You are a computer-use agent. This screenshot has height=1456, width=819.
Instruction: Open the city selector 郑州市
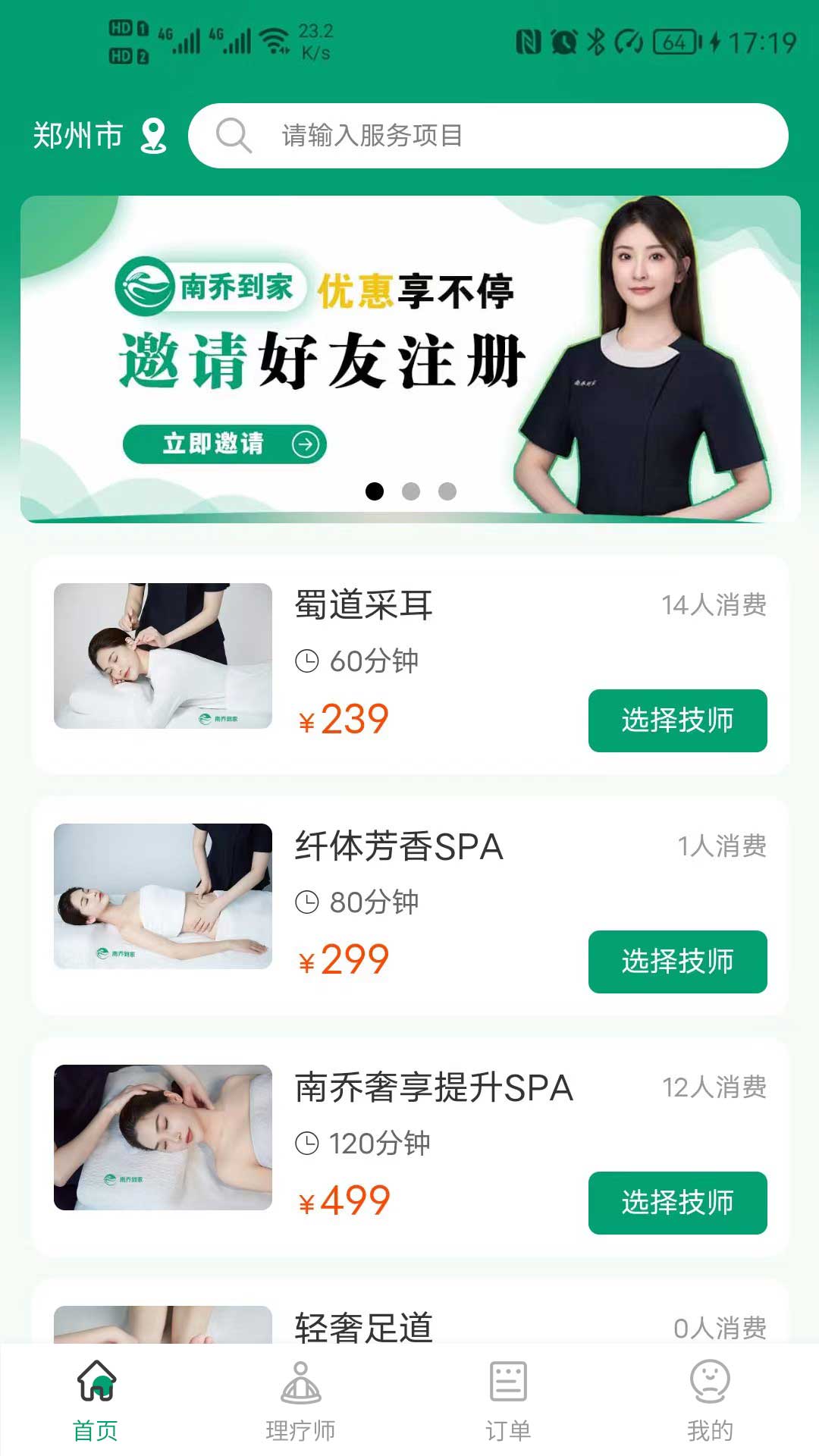point(78,135)
